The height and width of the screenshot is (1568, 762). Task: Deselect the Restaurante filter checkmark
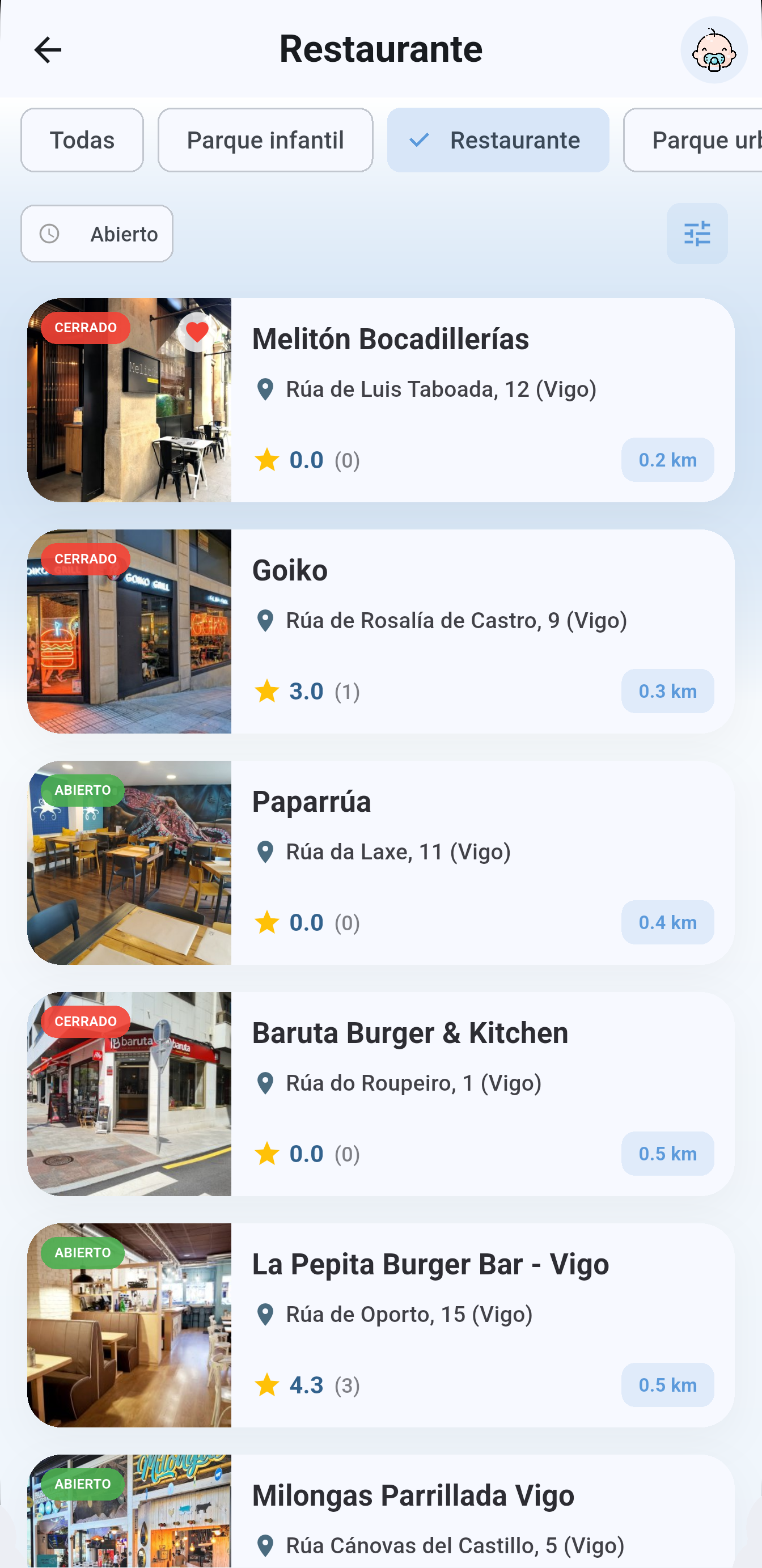[x=419, y=139]
